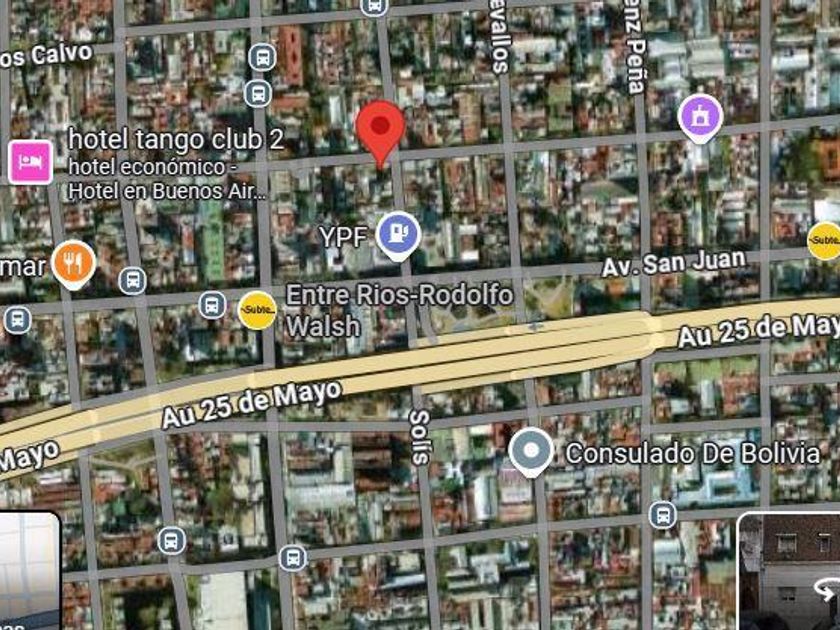Open Entre Rios-Rodolfo Walsh subway station marker
The width and height of the screenshot is (840, 630).
[x=257, y=310]
